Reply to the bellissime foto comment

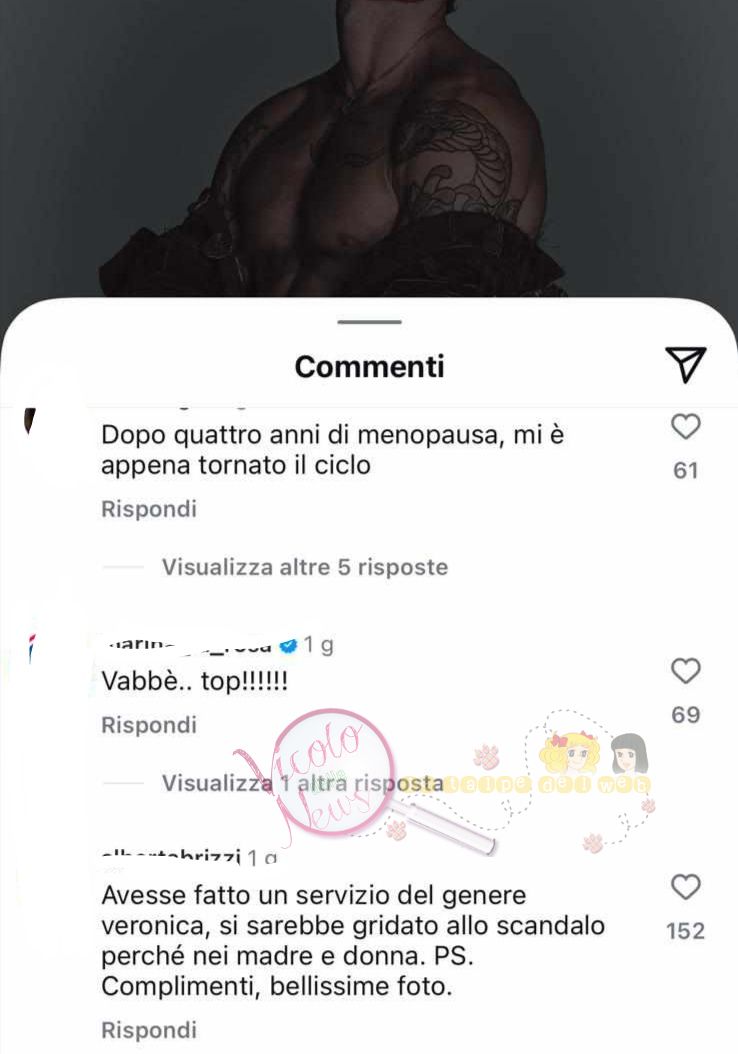pyautogui.click(x=149, y=1029)
